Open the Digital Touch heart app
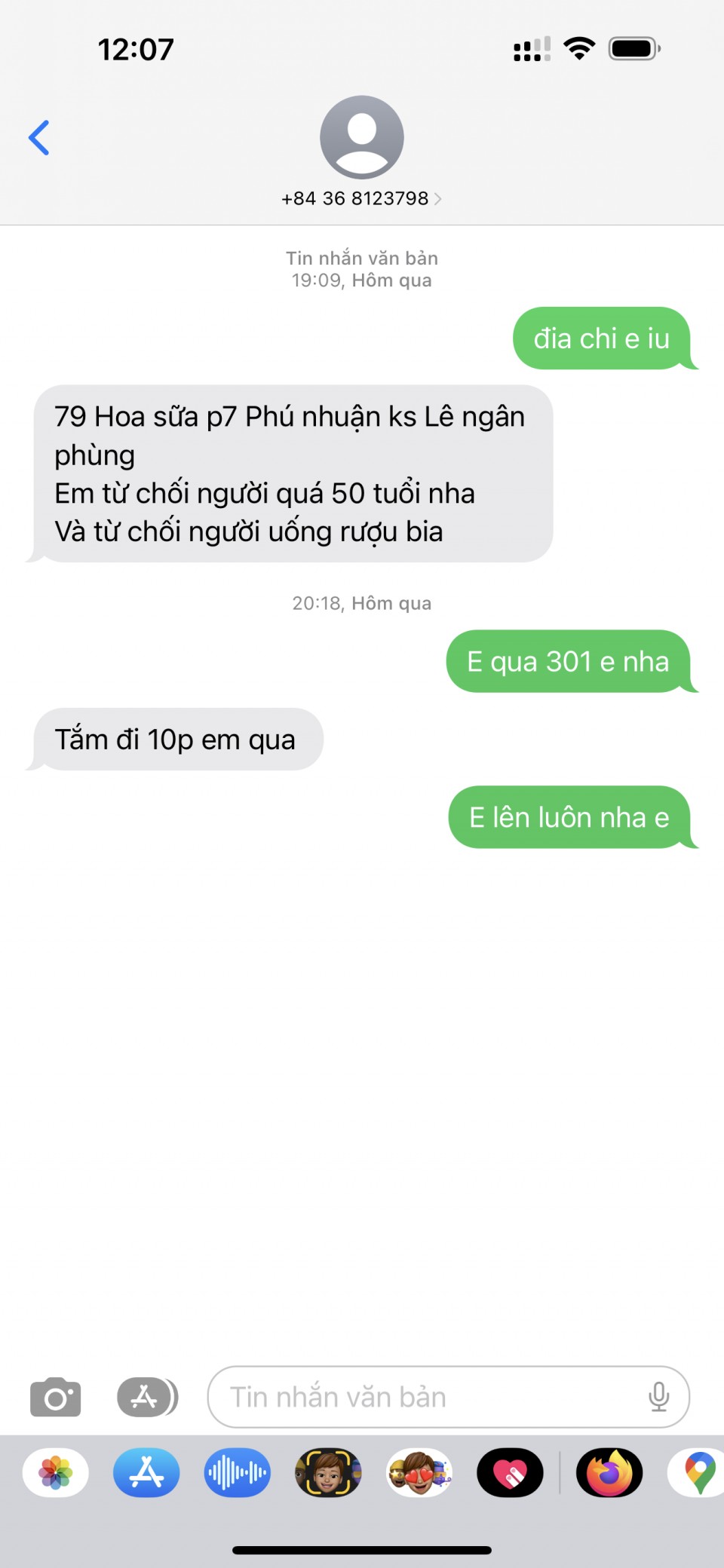The width and height of the screenshot is (724, 1568). coord(510,1472)
